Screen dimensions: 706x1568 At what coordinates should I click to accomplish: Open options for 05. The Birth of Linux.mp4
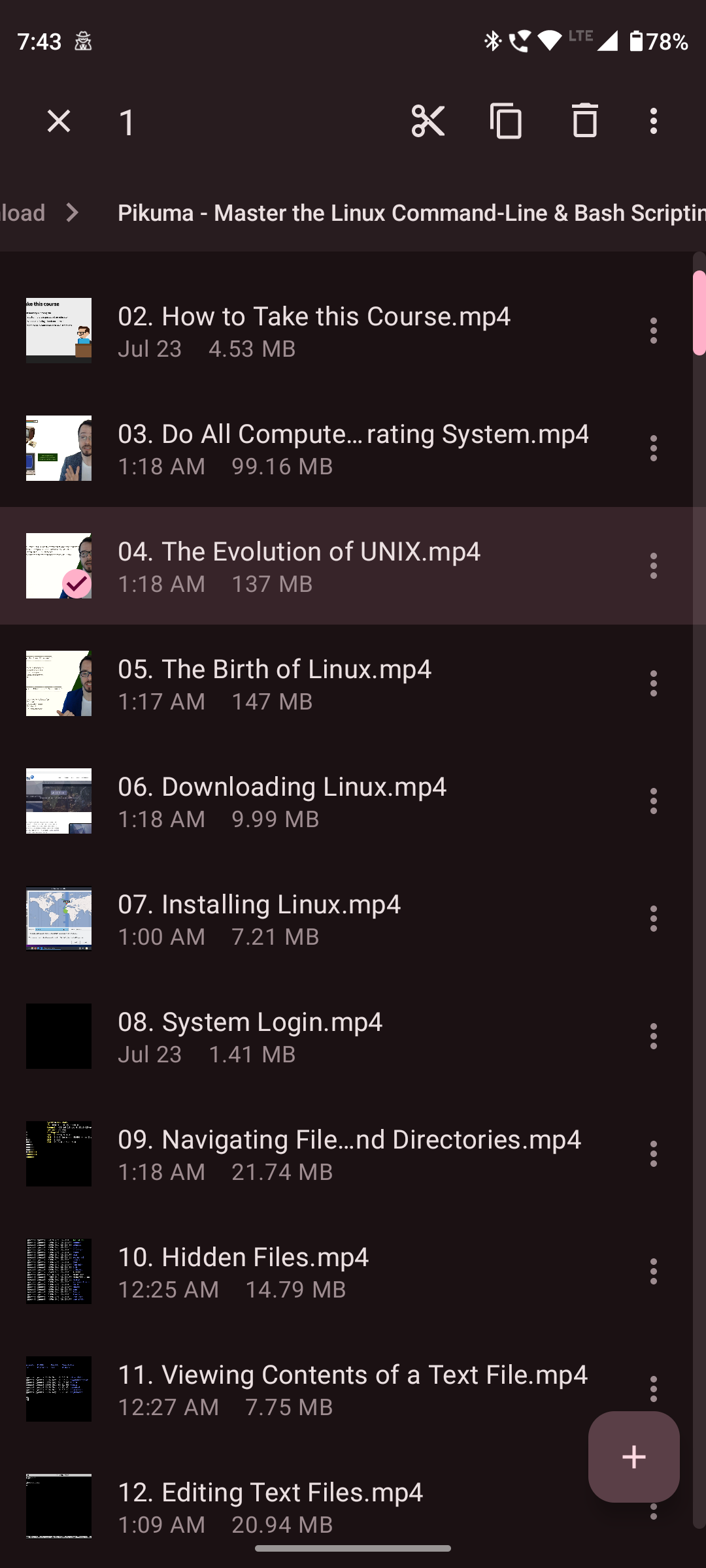pos(654,683)
